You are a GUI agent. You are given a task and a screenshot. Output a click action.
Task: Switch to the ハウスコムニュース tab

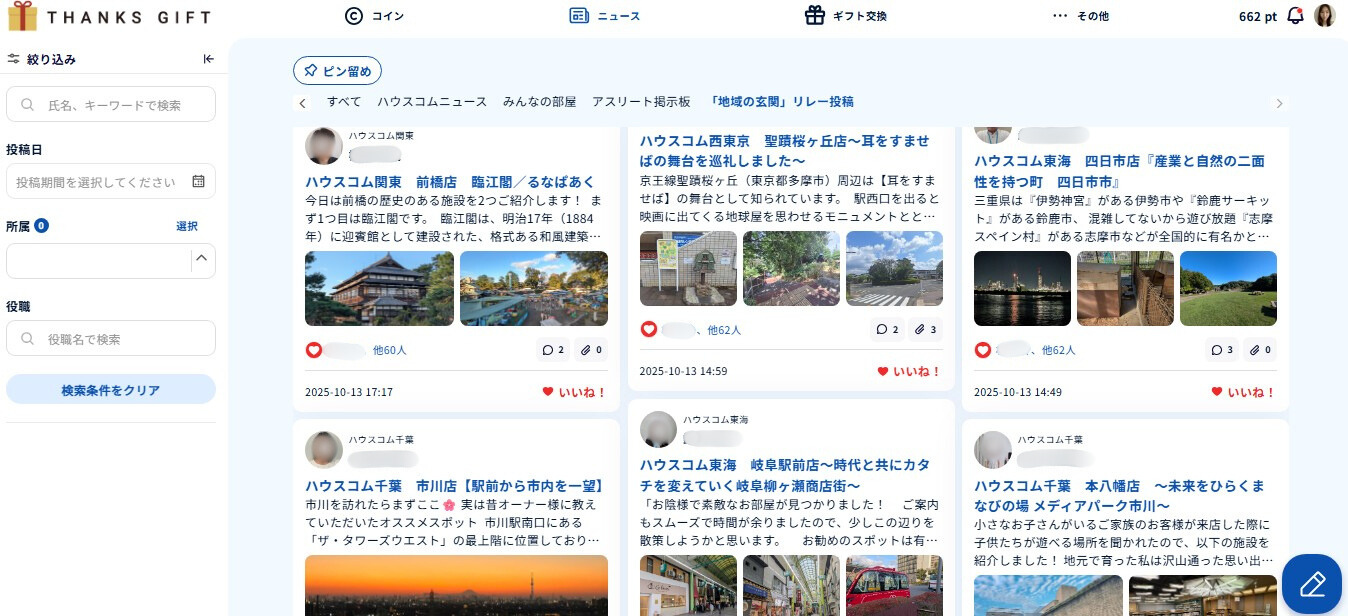(432, 102)
